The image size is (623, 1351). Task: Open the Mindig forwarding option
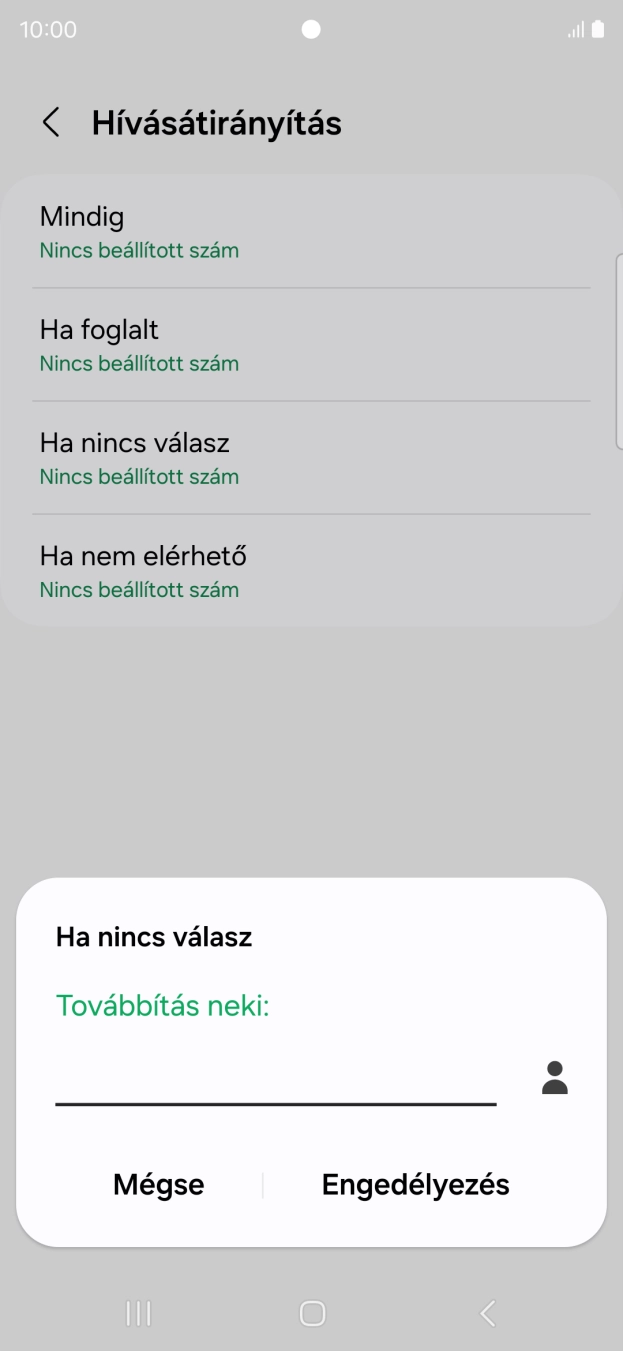coord(311,232)
